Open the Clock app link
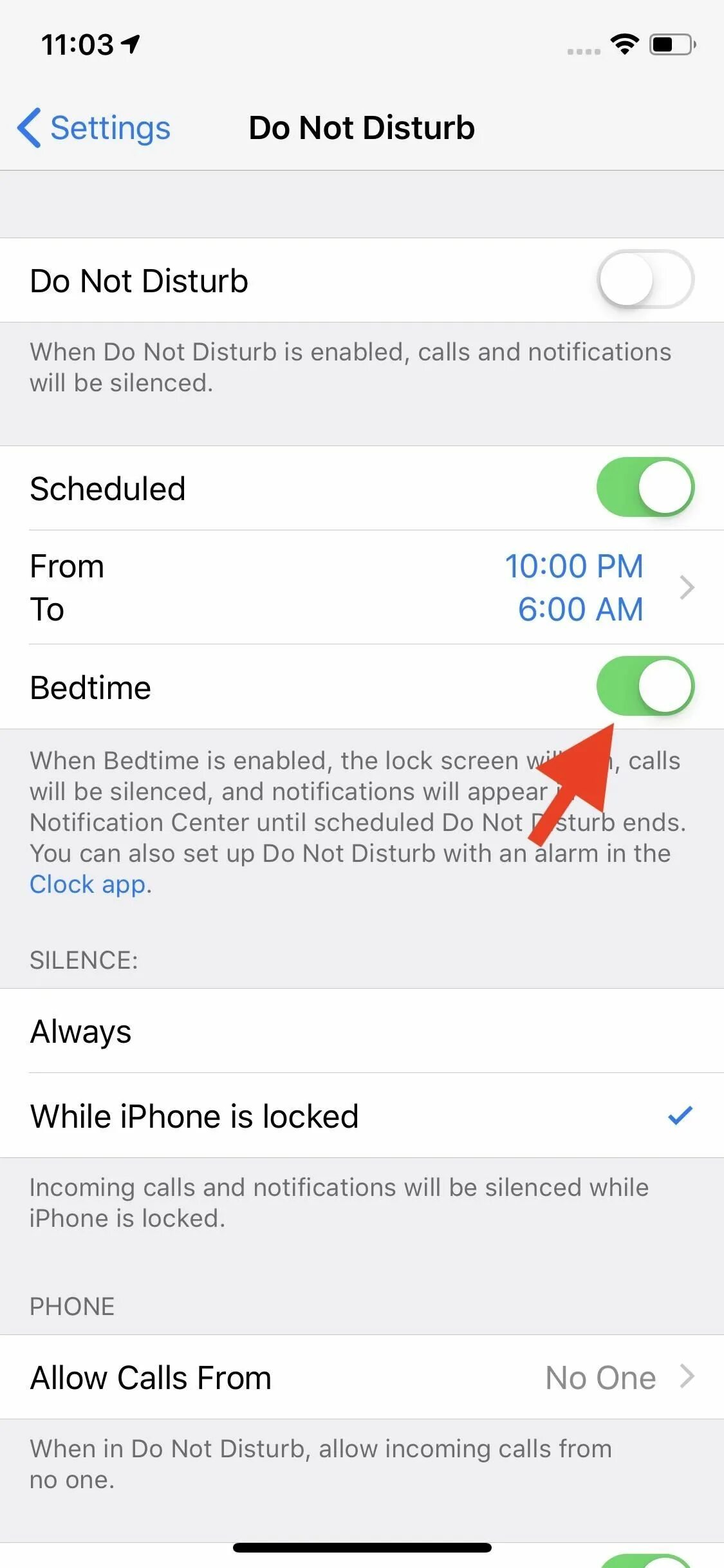Viewport: 724px width, 1568px height. [x=88, y=884]
